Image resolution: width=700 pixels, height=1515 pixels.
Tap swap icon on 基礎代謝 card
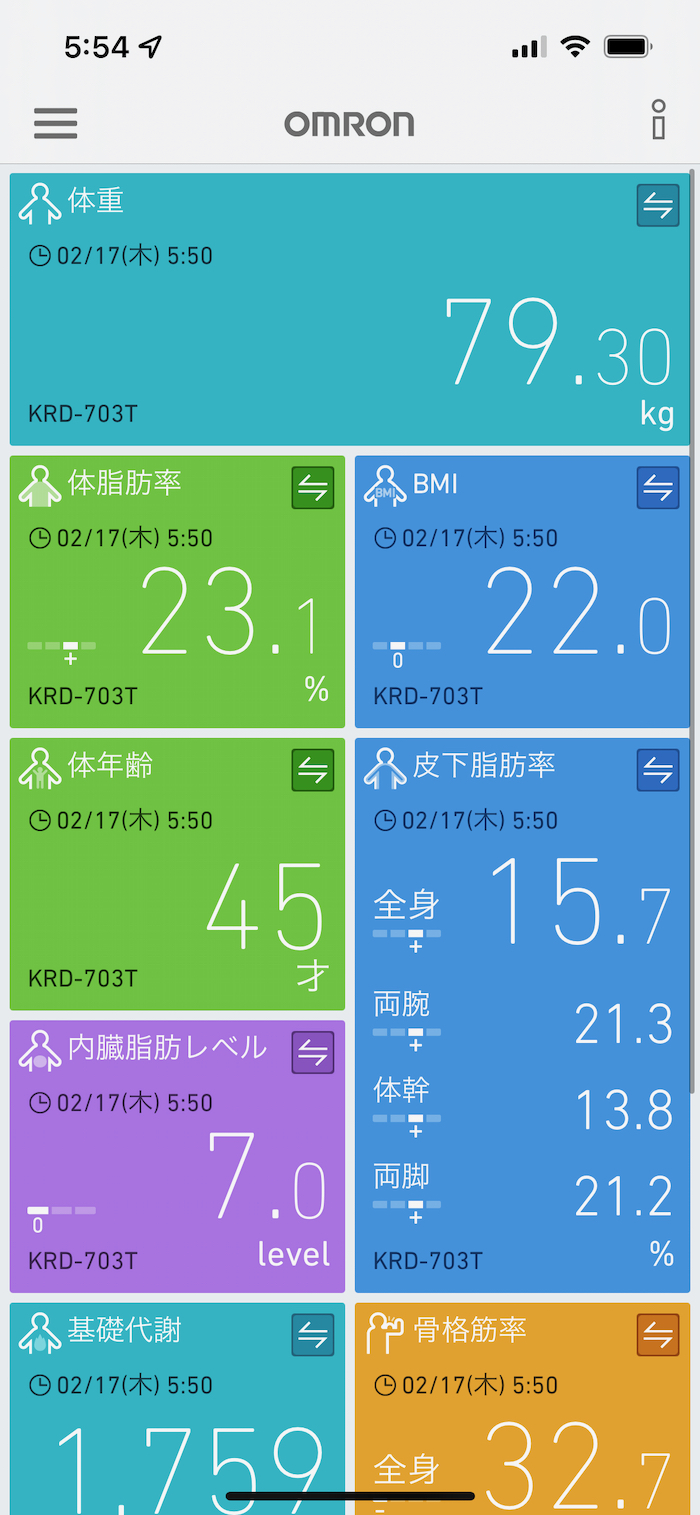pyautogui.click(x=313, y=1335)
